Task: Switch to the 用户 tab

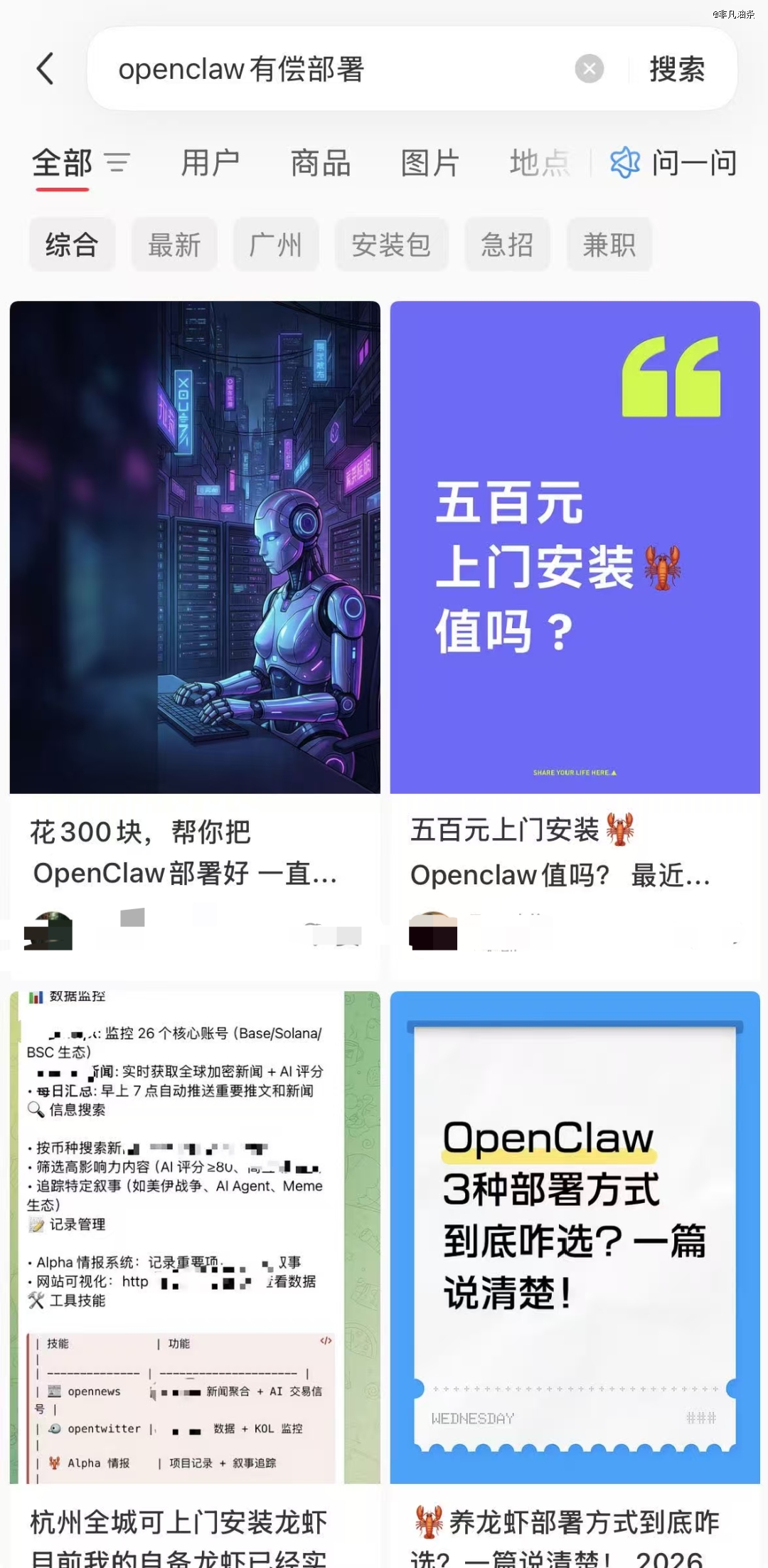Action: tap(210, 163)
